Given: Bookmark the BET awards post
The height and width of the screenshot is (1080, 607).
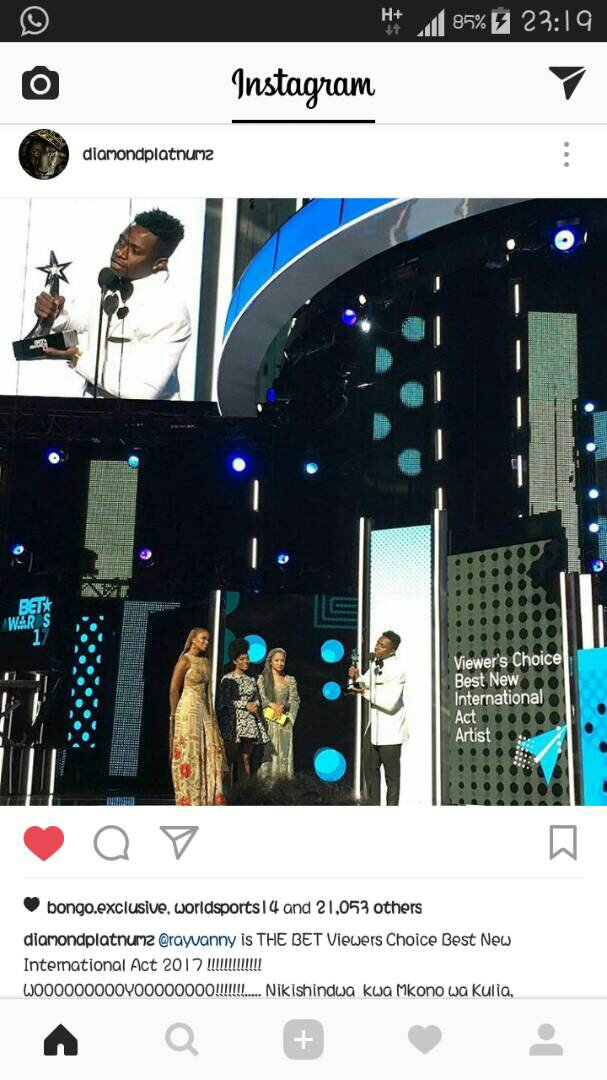Looking at the screenshot, I should pyautogui.click(x=563, y=843).
